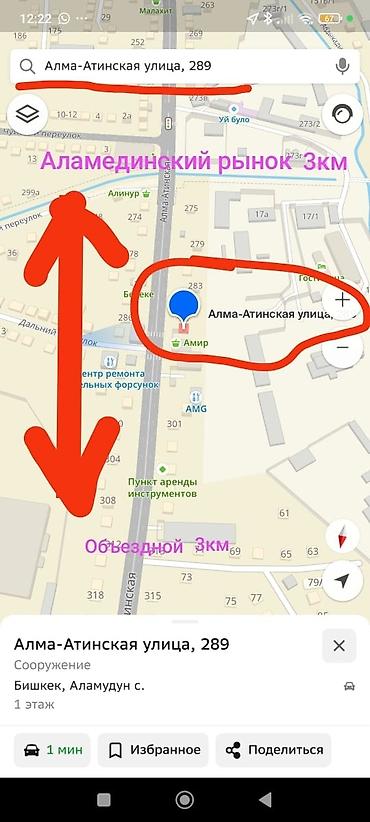Add the address to Избранное

(x=153, y=750)
